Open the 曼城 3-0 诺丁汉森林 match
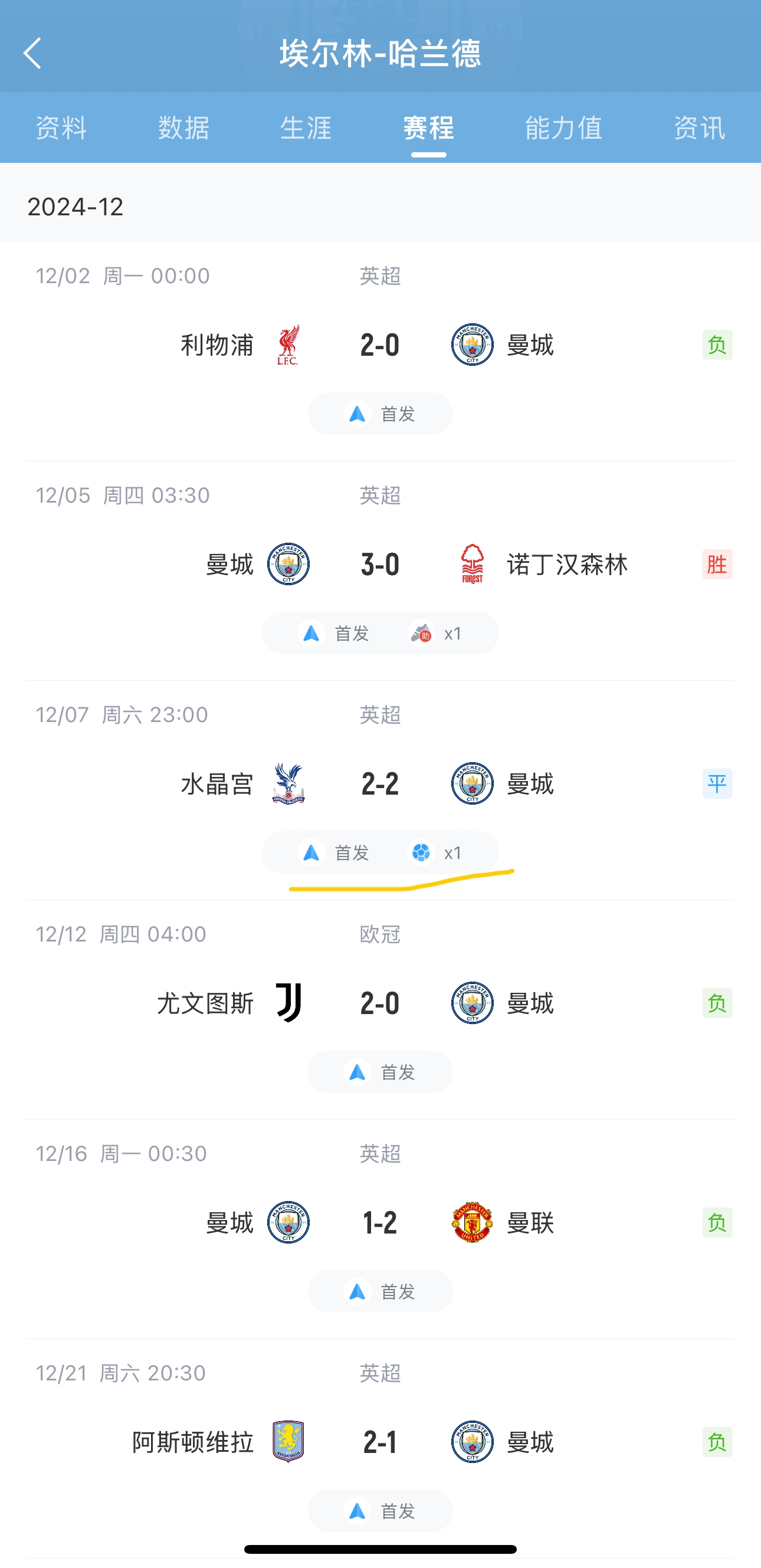Image resolution: width=761 pixels, height=1568 pixels. tap(380, 571)
